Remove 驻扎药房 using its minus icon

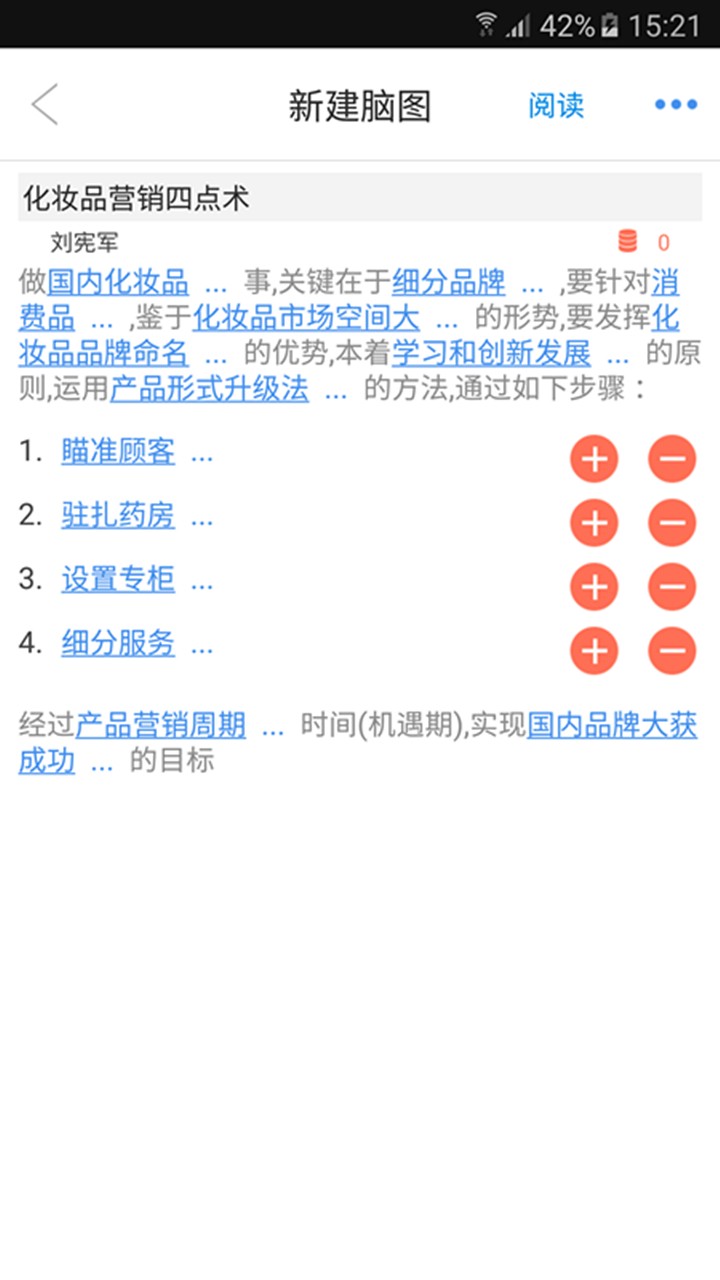671,523
